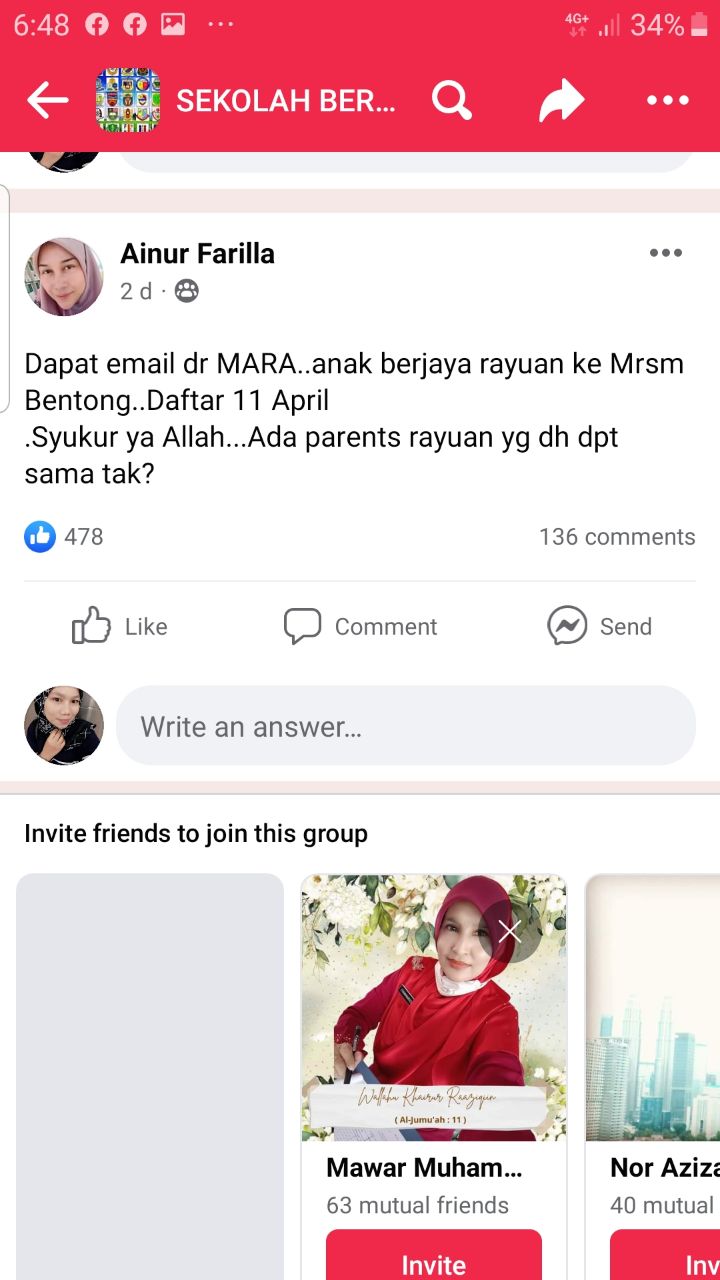See who reacted with 478 likes

click(x=65, y=537)
